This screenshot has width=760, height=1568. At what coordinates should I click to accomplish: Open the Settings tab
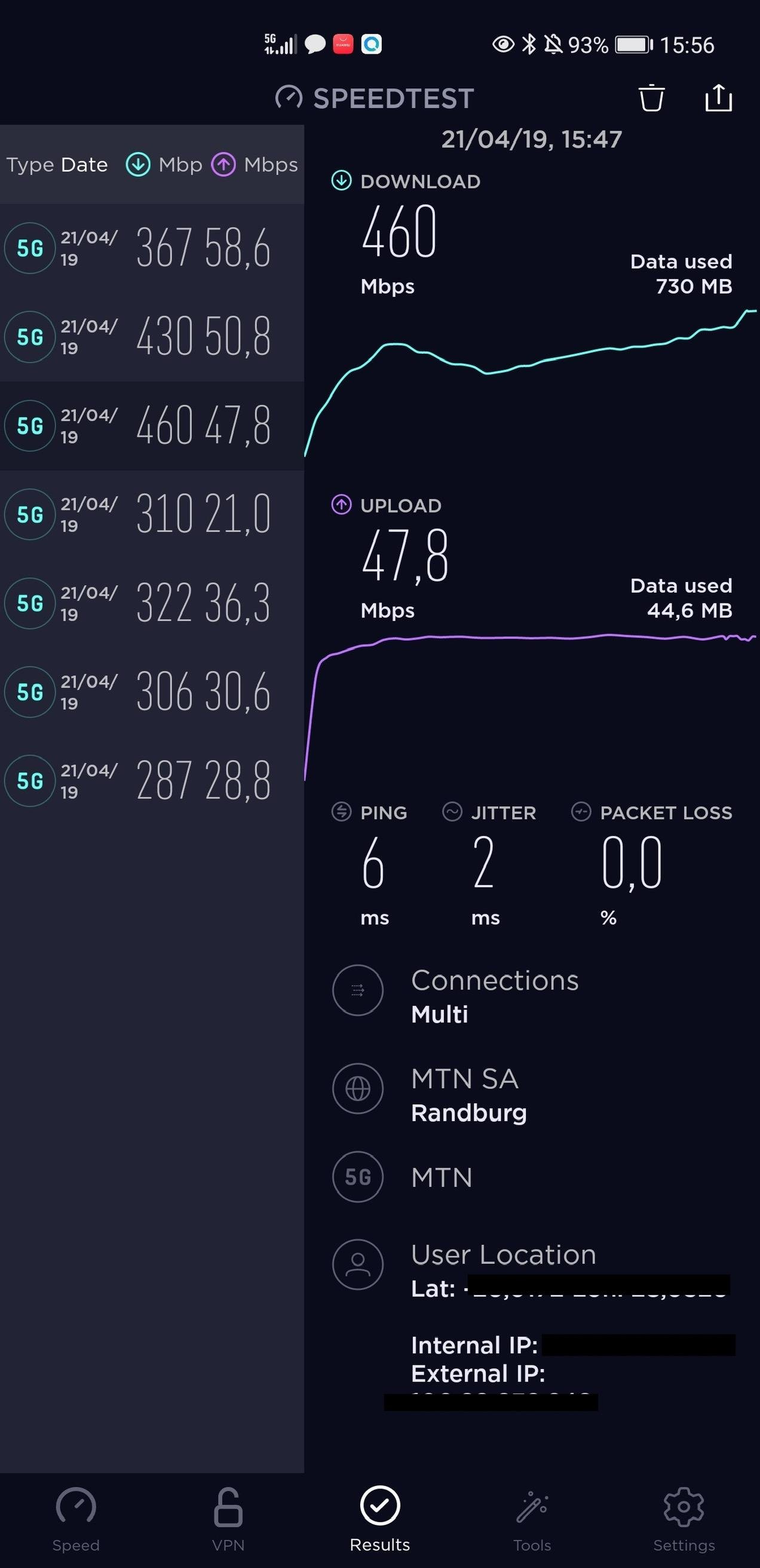684,1520
